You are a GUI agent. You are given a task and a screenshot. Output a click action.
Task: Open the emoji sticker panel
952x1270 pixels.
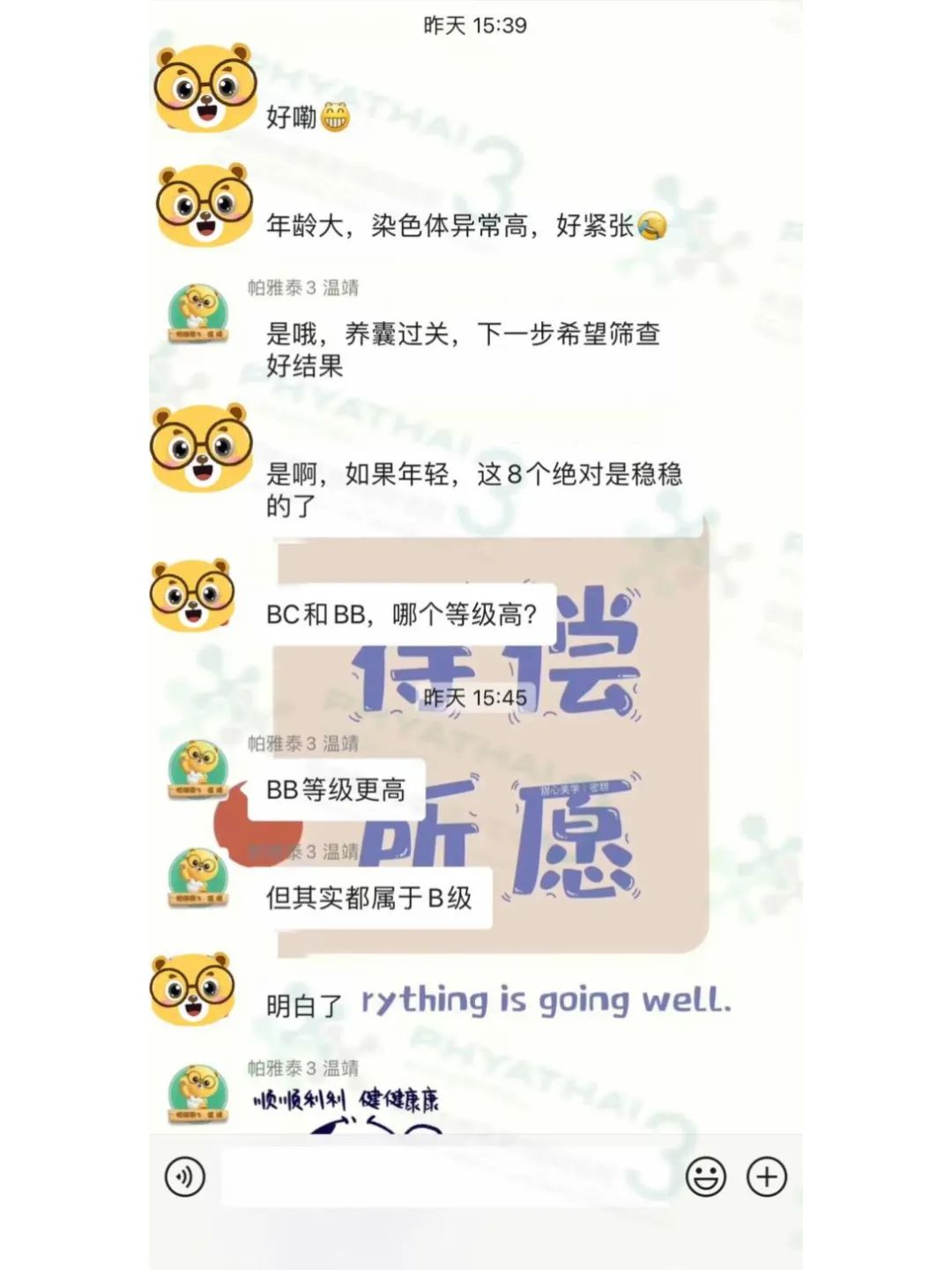(x=705, y=1177)
